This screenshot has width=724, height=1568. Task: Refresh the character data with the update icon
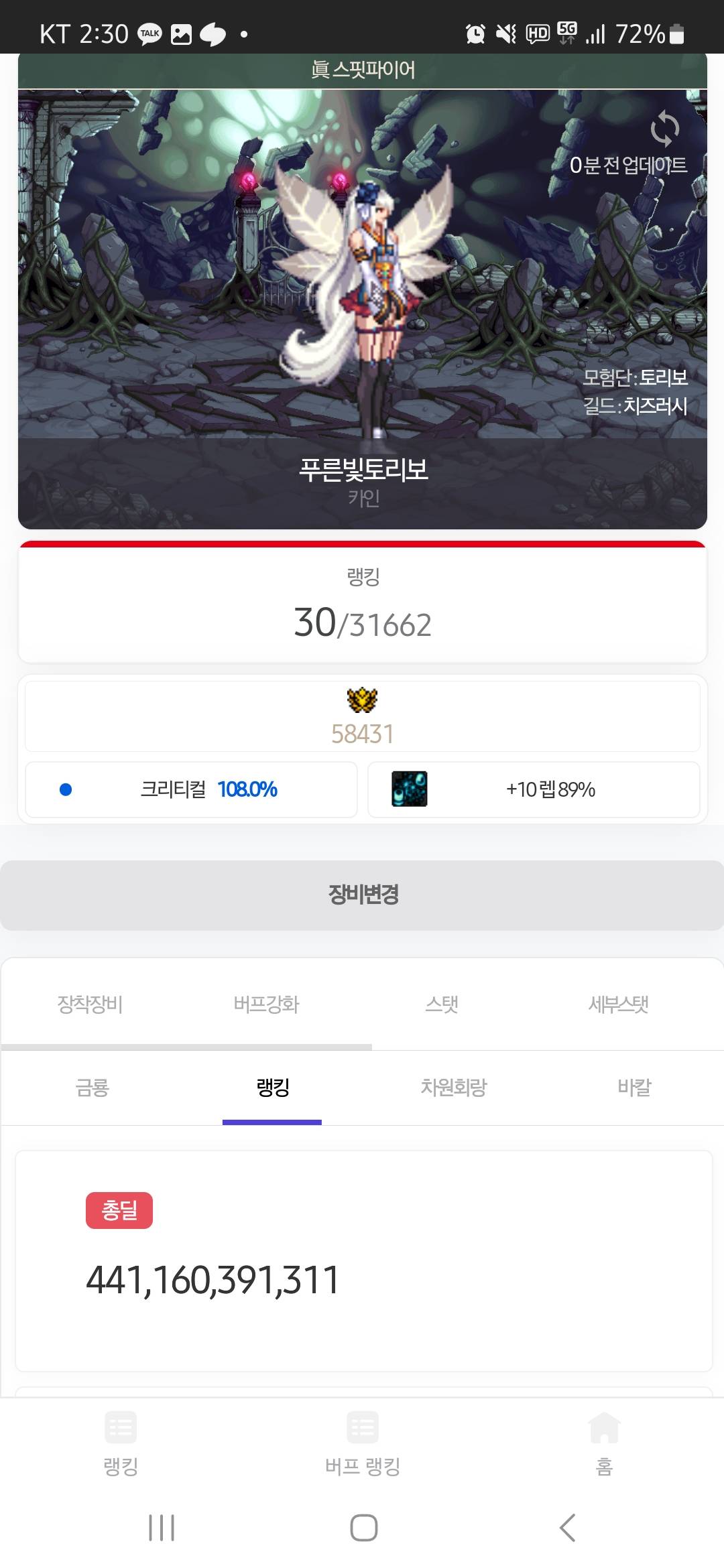click(x=664, y=129)
